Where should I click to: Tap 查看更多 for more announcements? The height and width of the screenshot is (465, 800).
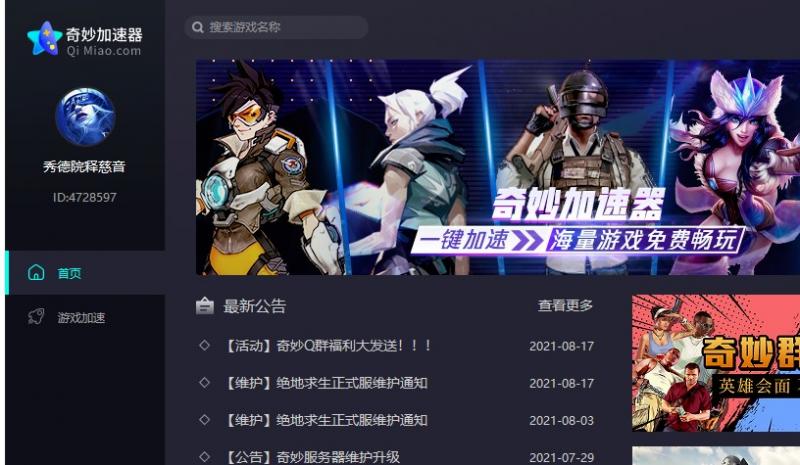565,306
